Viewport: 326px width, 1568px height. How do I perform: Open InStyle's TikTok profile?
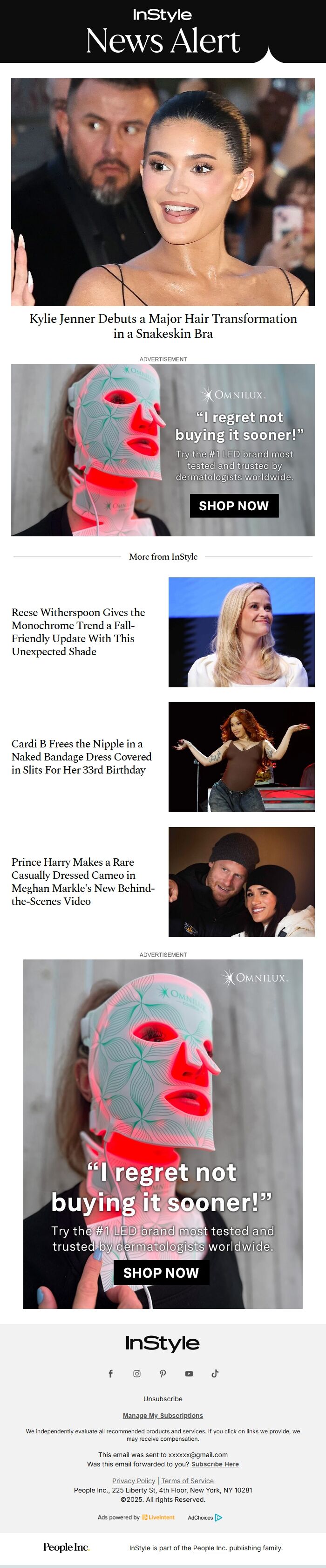tap(215, 1373)
